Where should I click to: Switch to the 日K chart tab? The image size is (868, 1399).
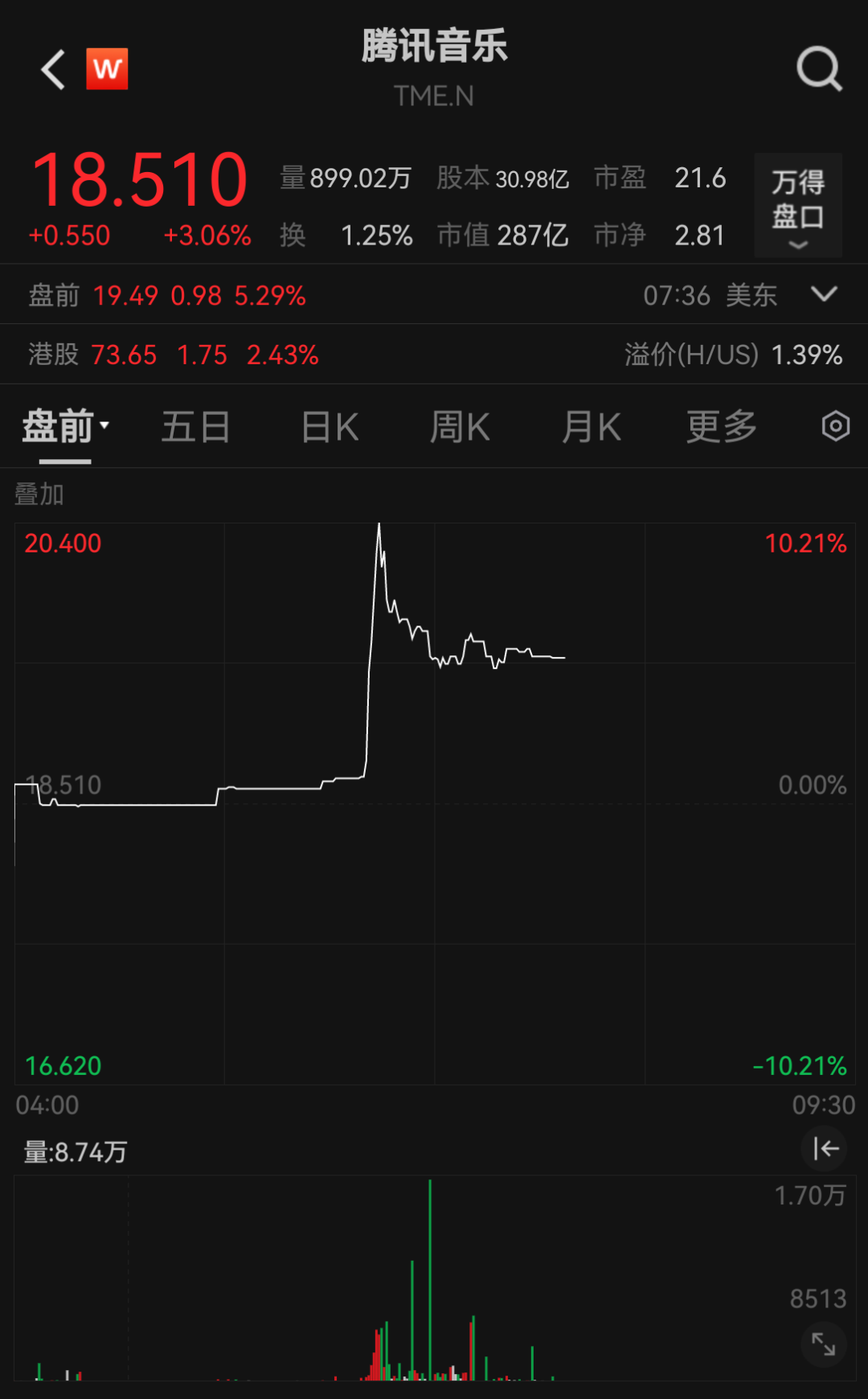tap(330, 426)
